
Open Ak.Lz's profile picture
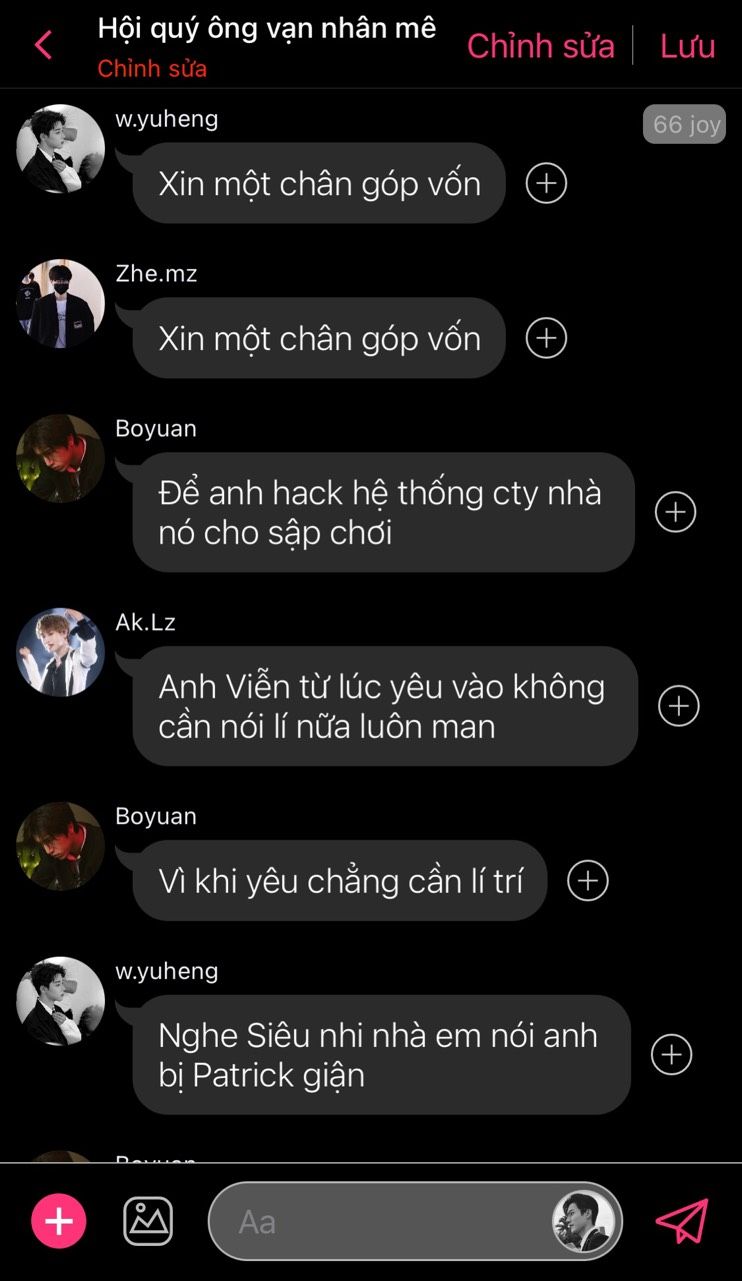coord(60,652)
